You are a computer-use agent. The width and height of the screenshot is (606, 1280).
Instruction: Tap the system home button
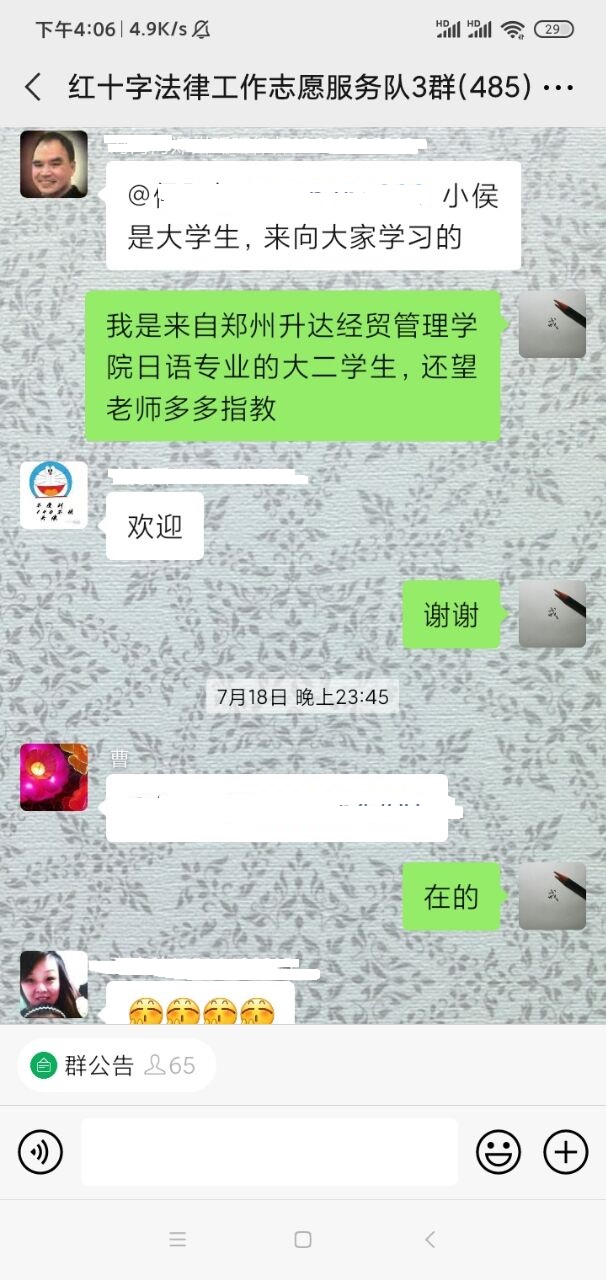[303, 1240]
